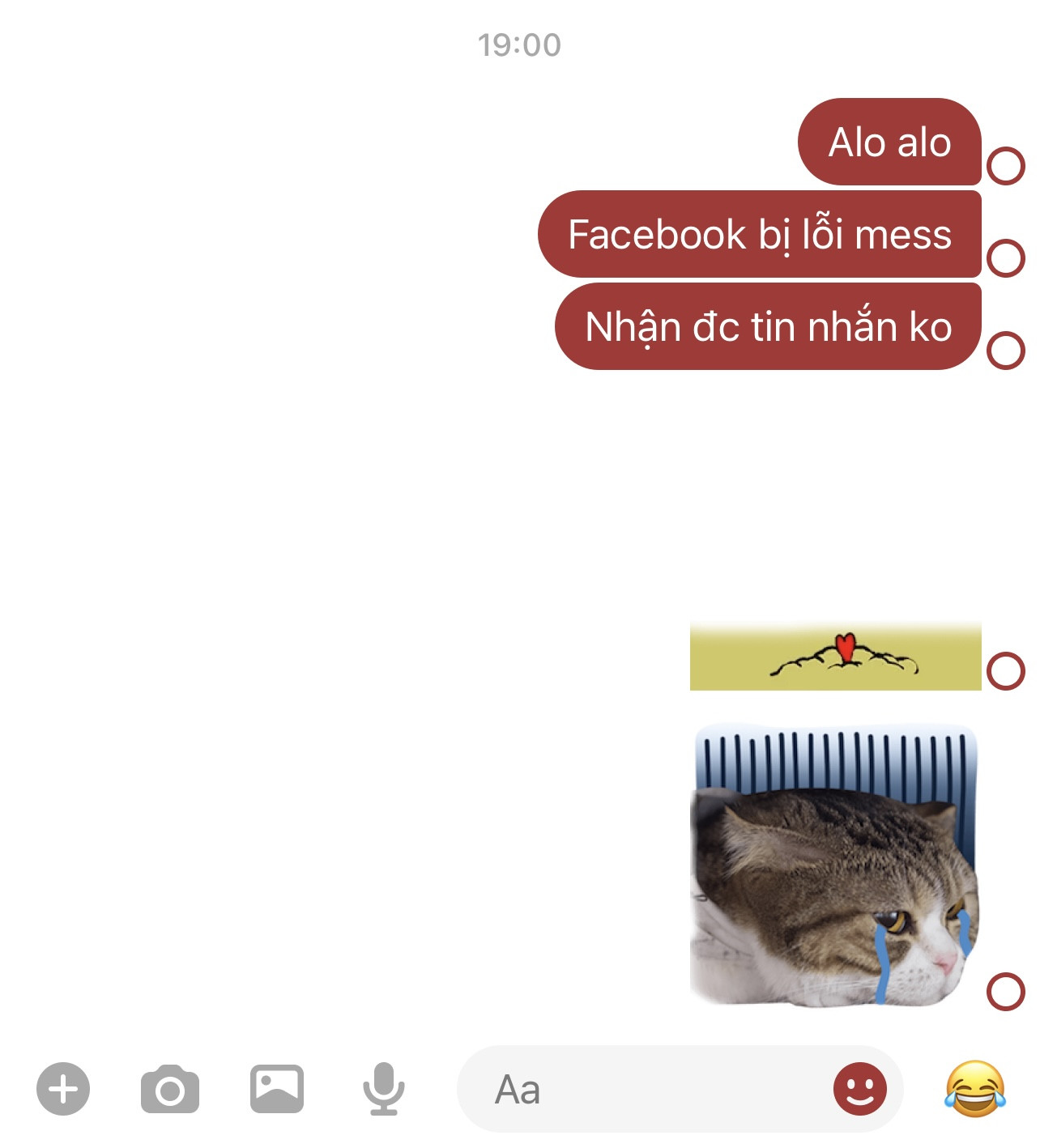Select the 'Facebook bị lỗi mess' message bubble
This screenshot has height=1148, width=1040.
(760, 235)
